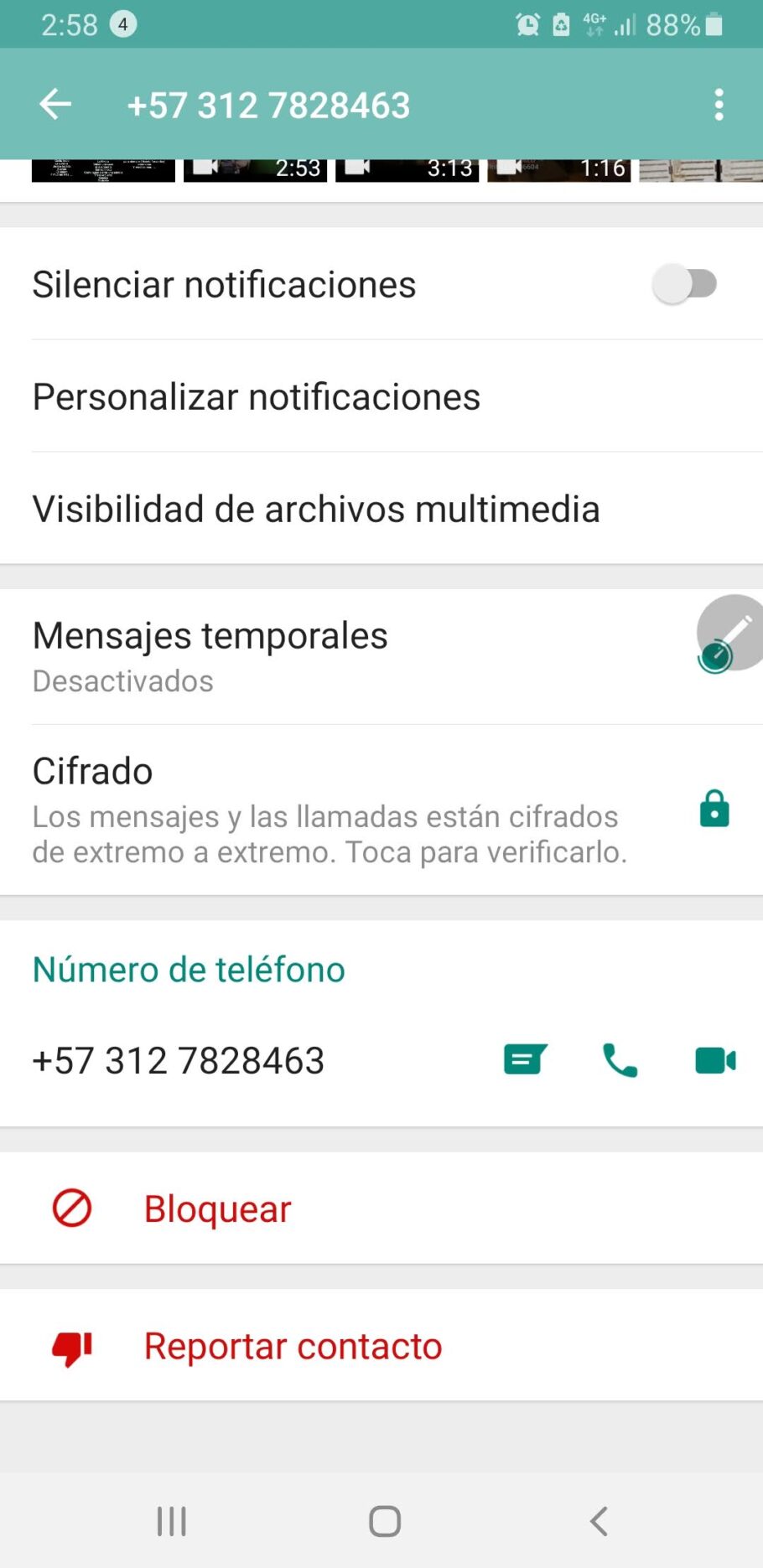Tap the battery indicator in the status bar

click(712, 24)
